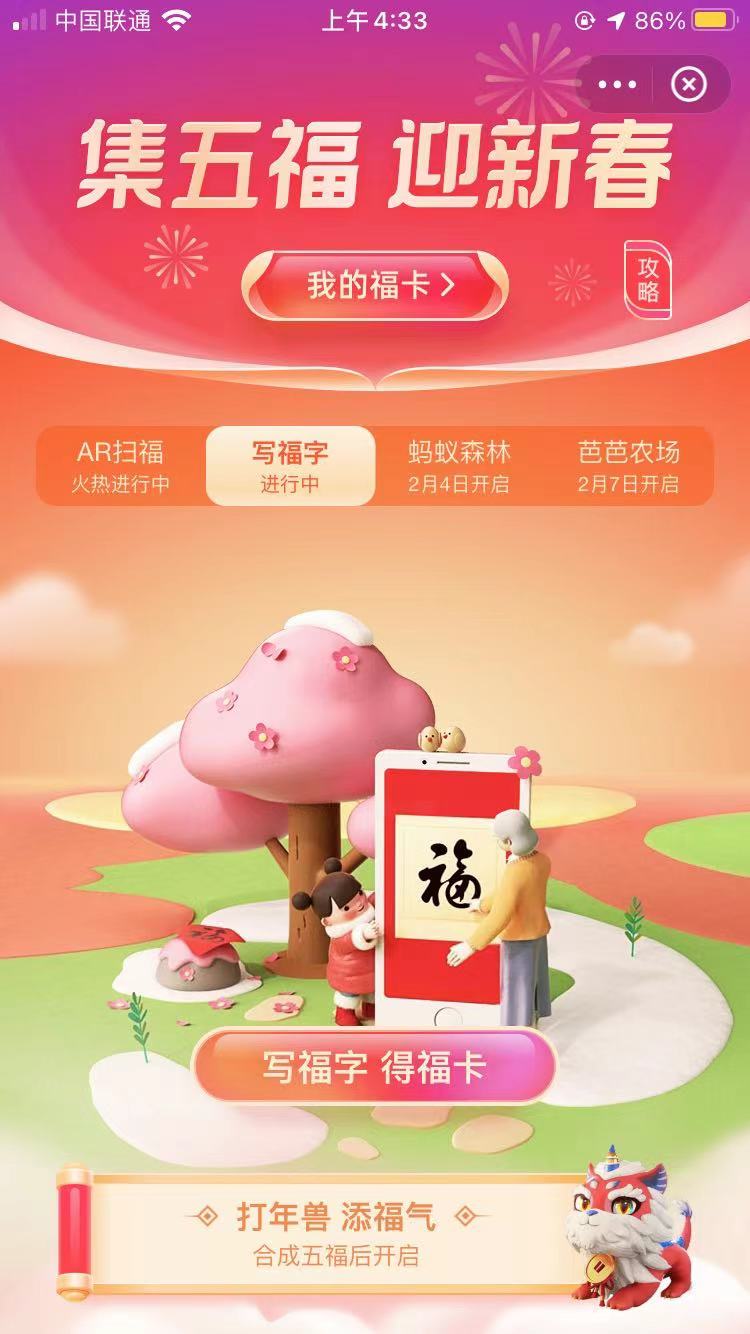Viewport: 750px width, 1334px height.
Task: Open the 攻略 guide
Action: [648, 280]
